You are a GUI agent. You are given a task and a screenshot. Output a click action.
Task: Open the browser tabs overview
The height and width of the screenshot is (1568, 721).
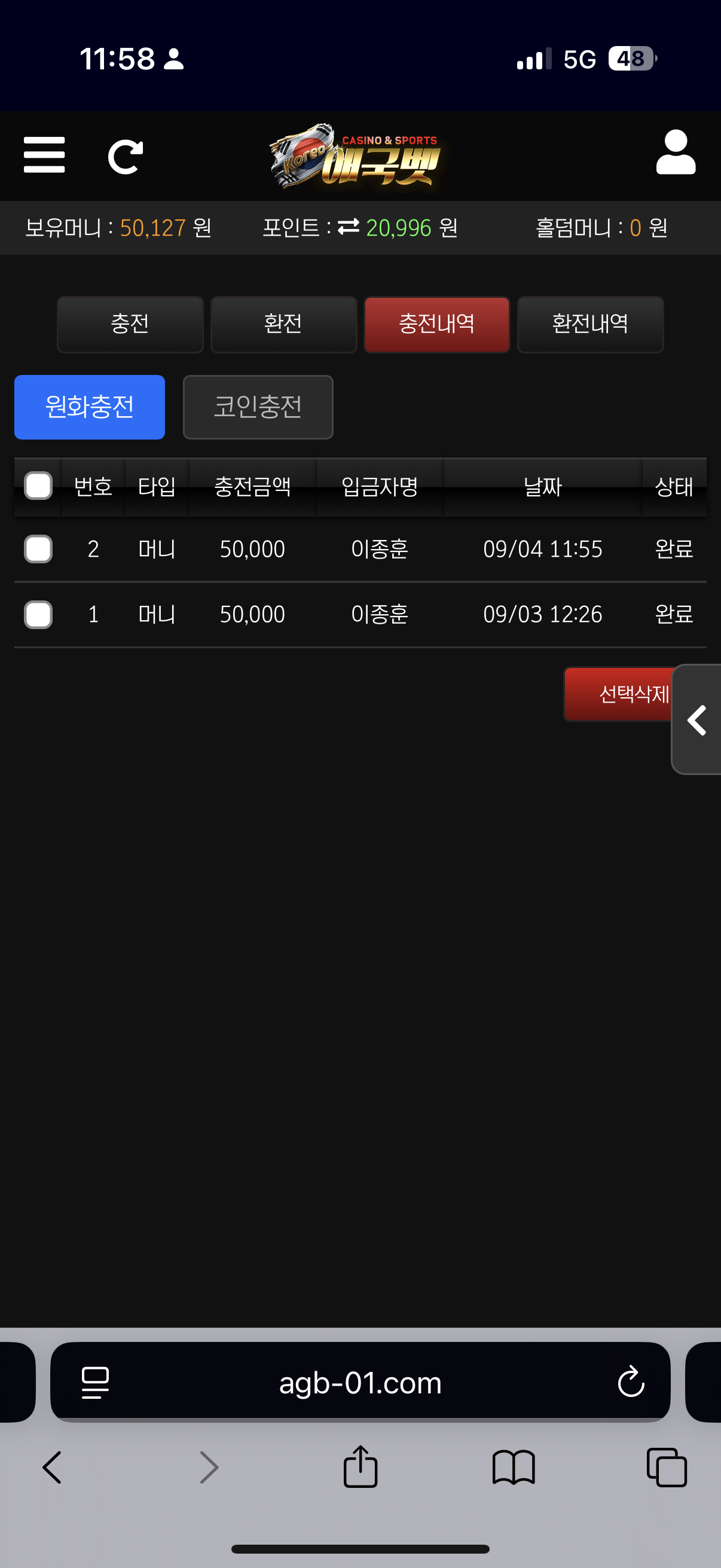tap(667, 1468)
